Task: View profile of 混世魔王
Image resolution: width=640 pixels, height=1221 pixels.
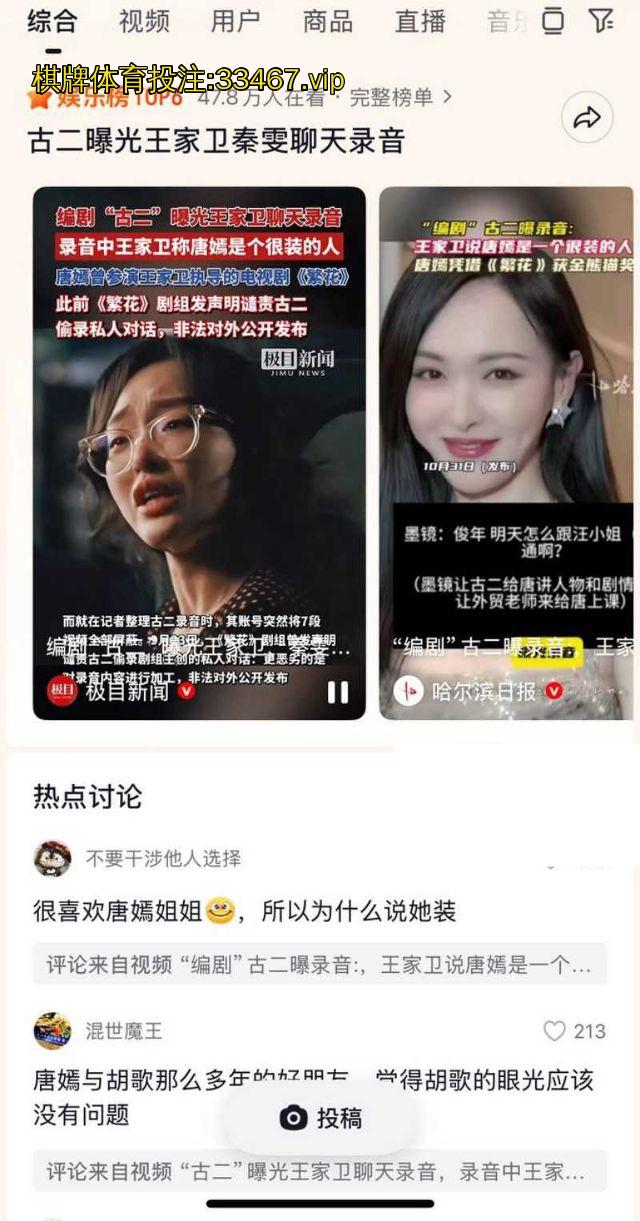Action: [x=52, y=1031]
